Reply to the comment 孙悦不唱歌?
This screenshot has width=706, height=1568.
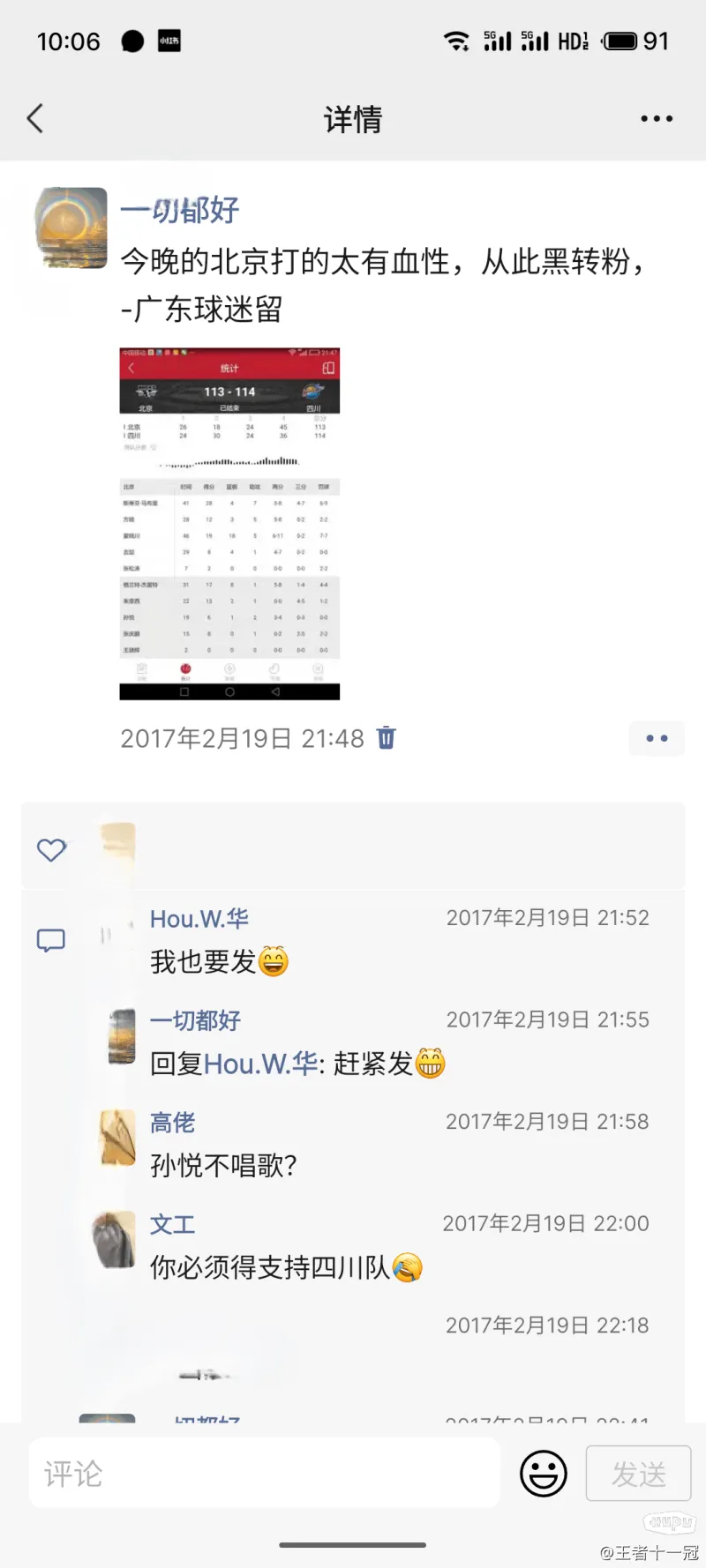point(224,1166)
